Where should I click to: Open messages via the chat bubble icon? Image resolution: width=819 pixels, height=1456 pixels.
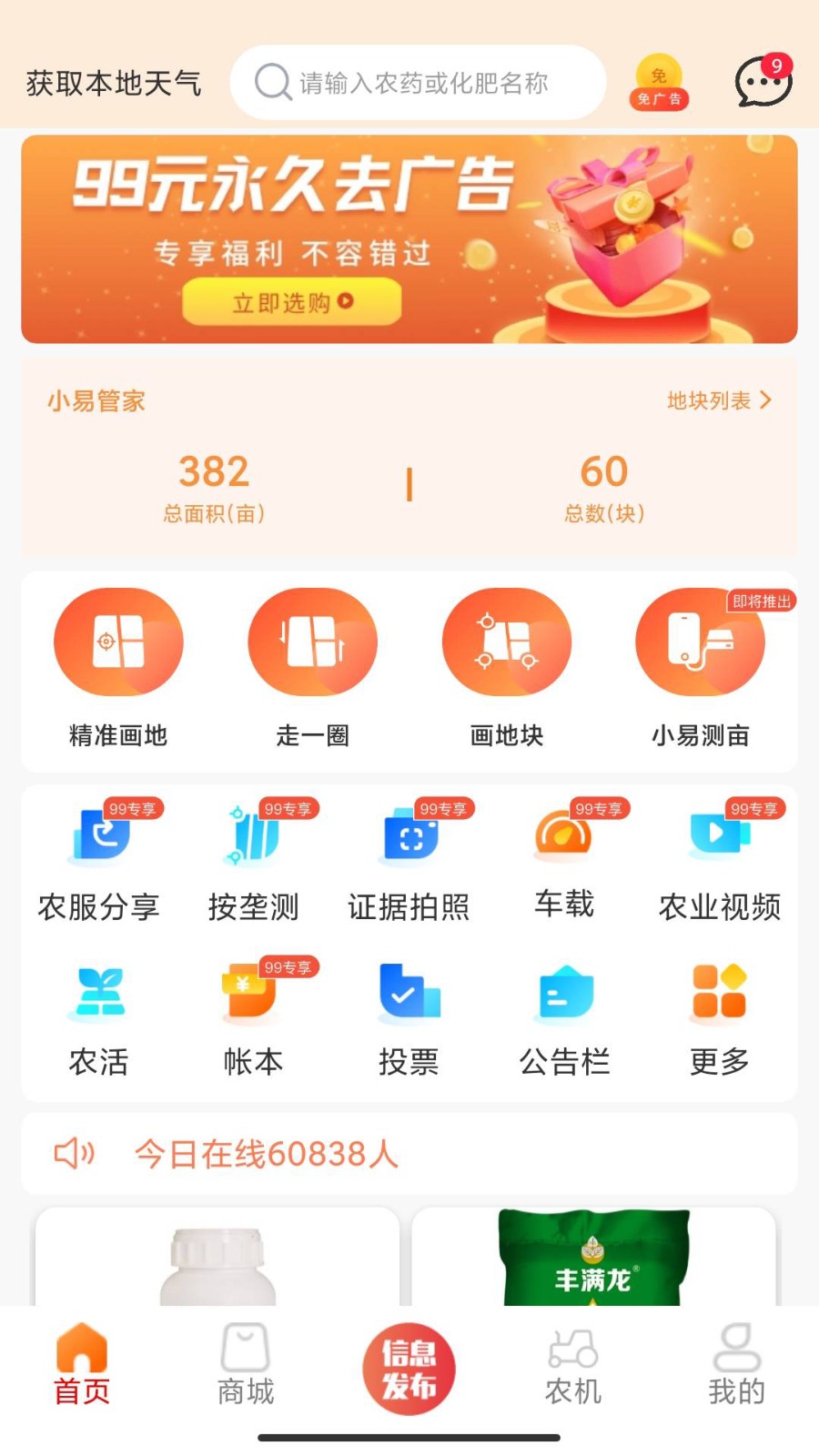pos(760,80)
